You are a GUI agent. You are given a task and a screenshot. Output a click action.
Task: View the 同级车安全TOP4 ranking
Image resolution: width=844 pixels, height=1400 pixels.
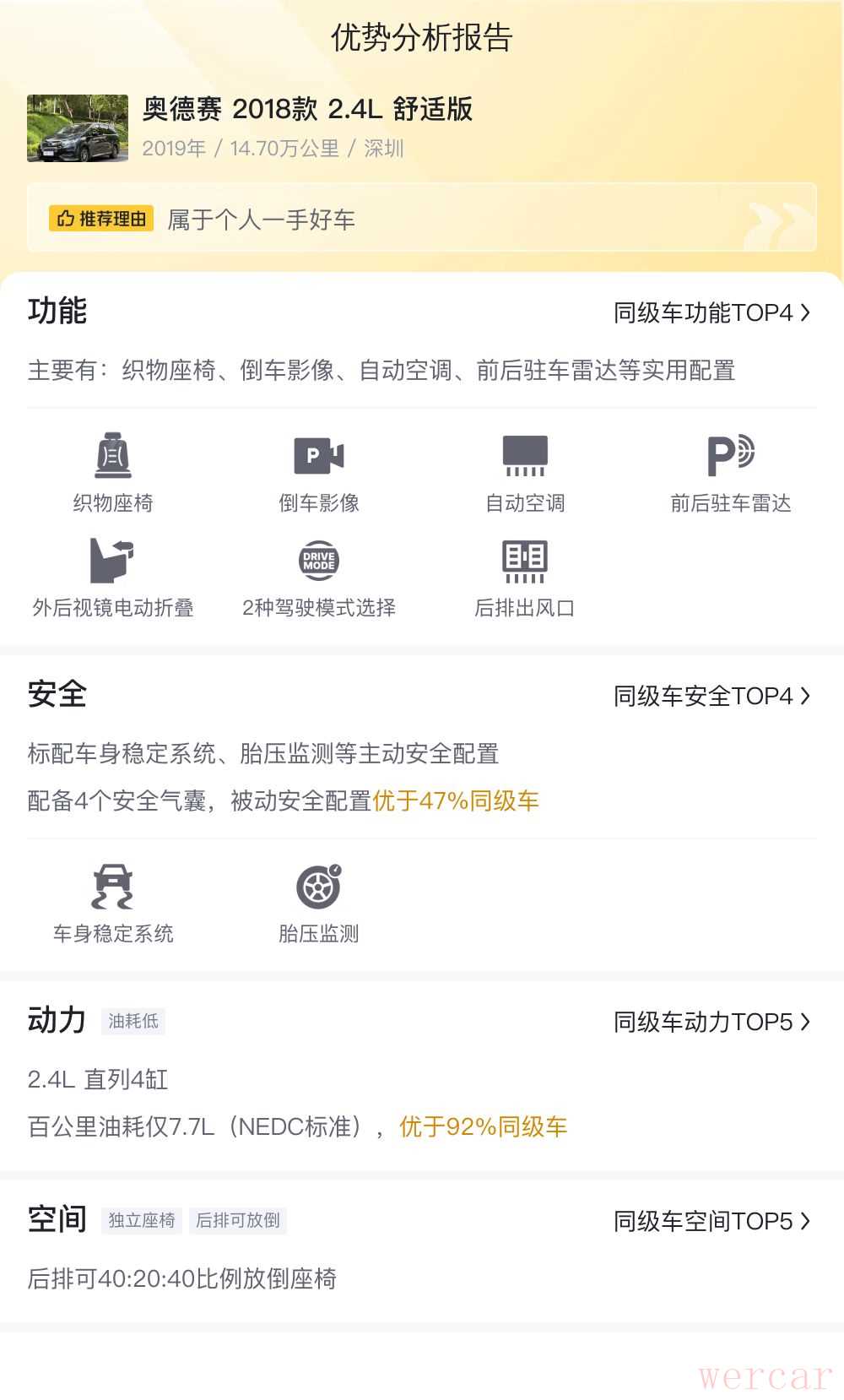coord(711,697)
